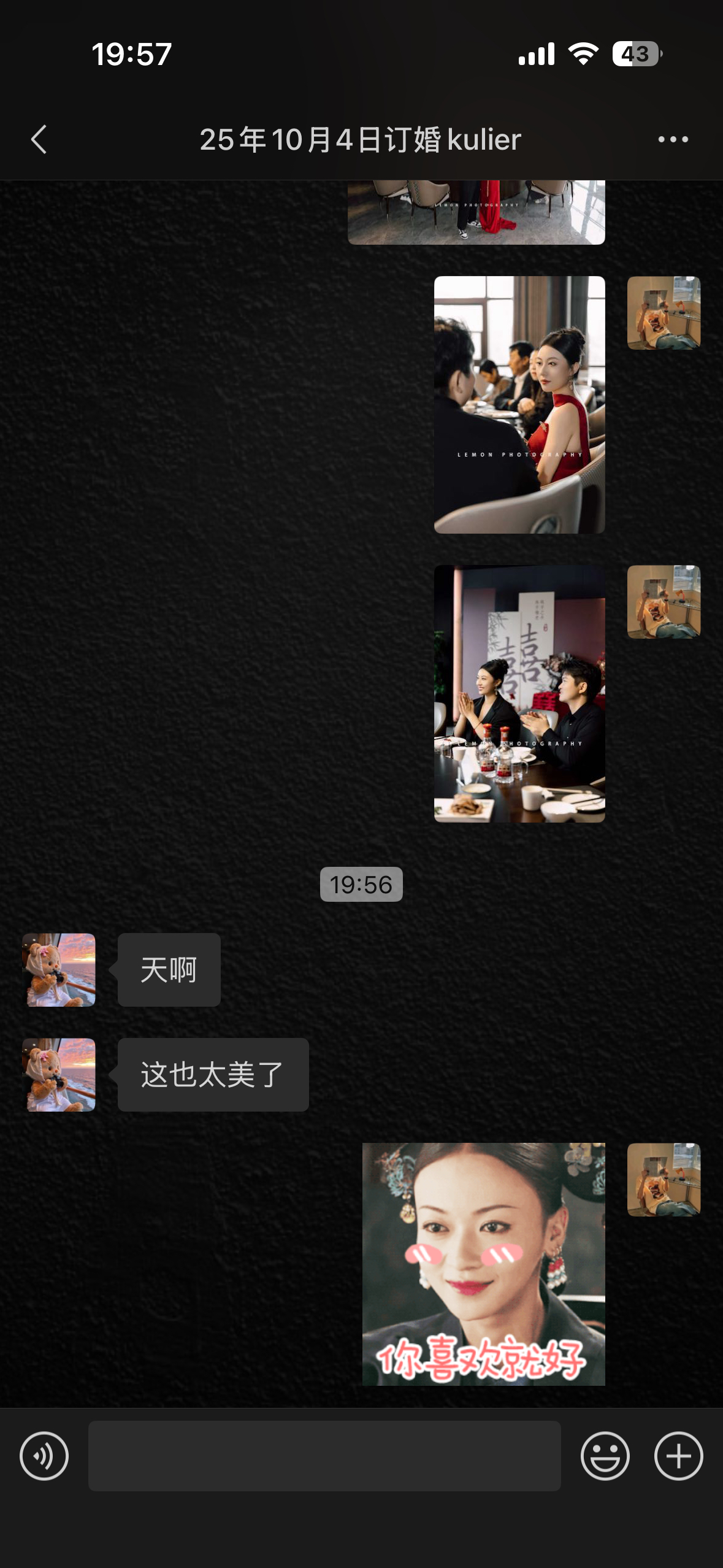The width and height of the screenshot is (723, 1568).
Task: Open the chat info overflow menu
Action: pyautogui.click(x=673, y=139)
